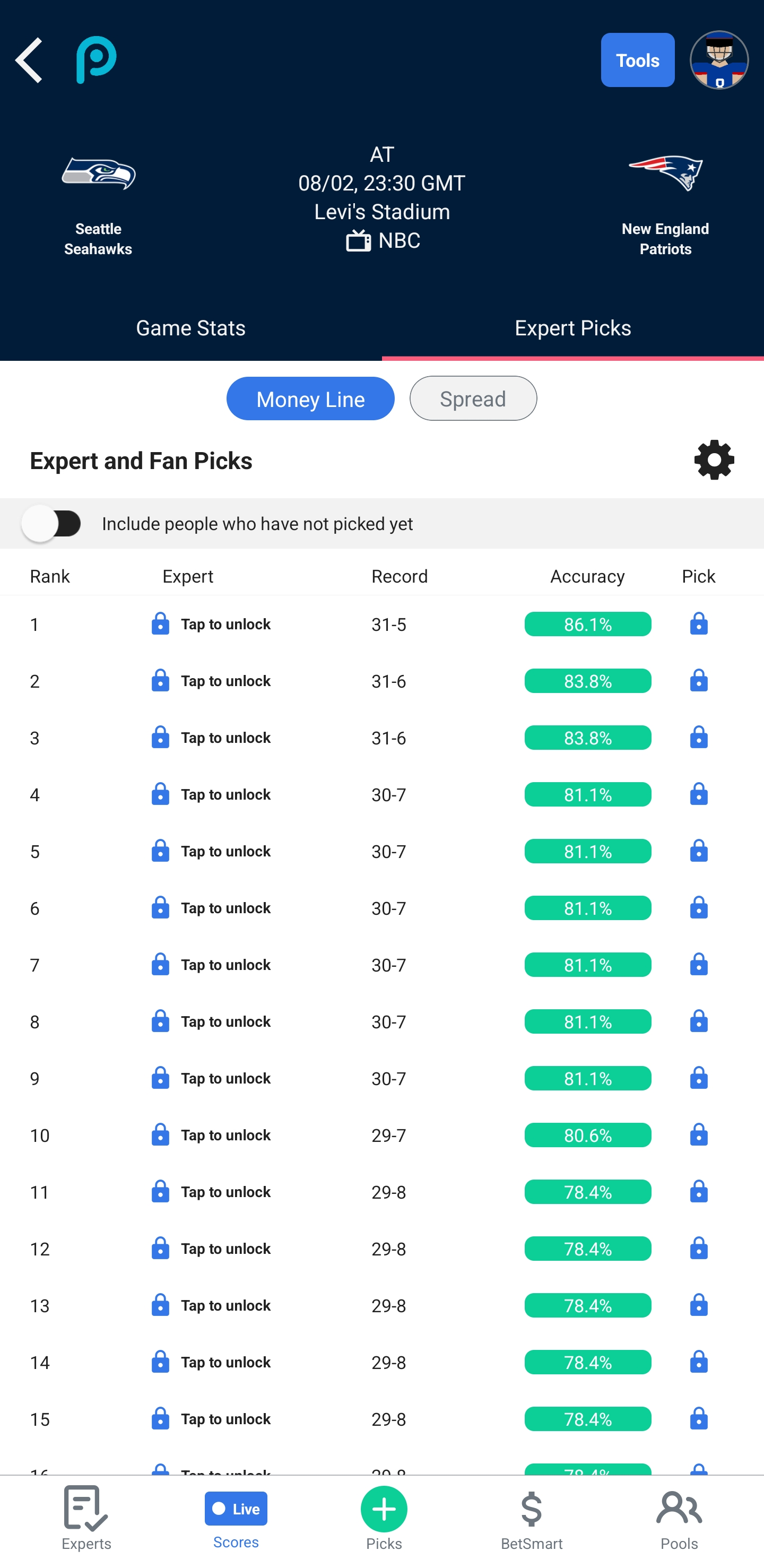Open the Tools button
Screen dimensions: 764x1568
[x=637, y=60]
